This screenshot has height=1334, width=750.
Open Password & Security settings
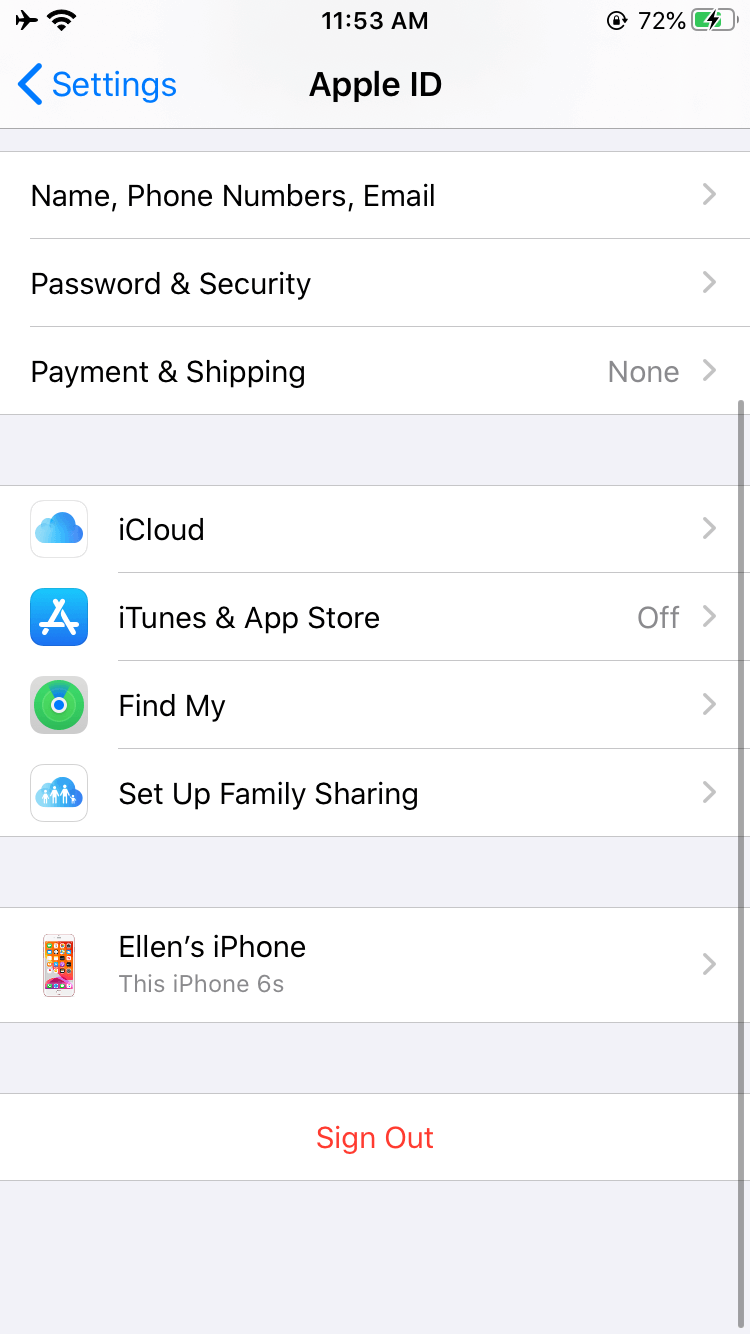(375, 284)
